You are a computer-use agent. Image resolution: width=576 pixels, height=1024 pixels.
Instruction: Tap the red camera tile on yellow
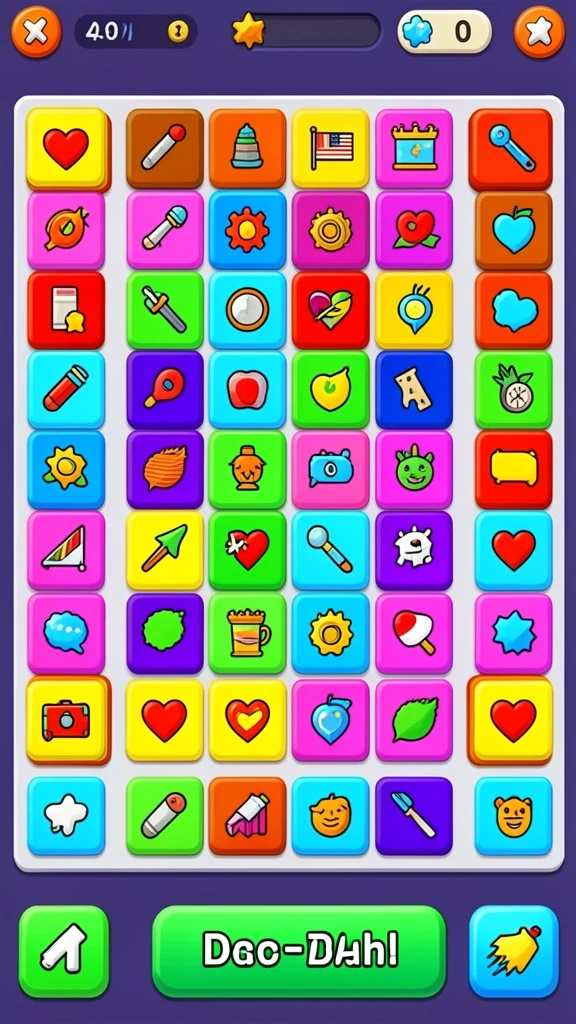pyautogui.click(x=68, y=720)
